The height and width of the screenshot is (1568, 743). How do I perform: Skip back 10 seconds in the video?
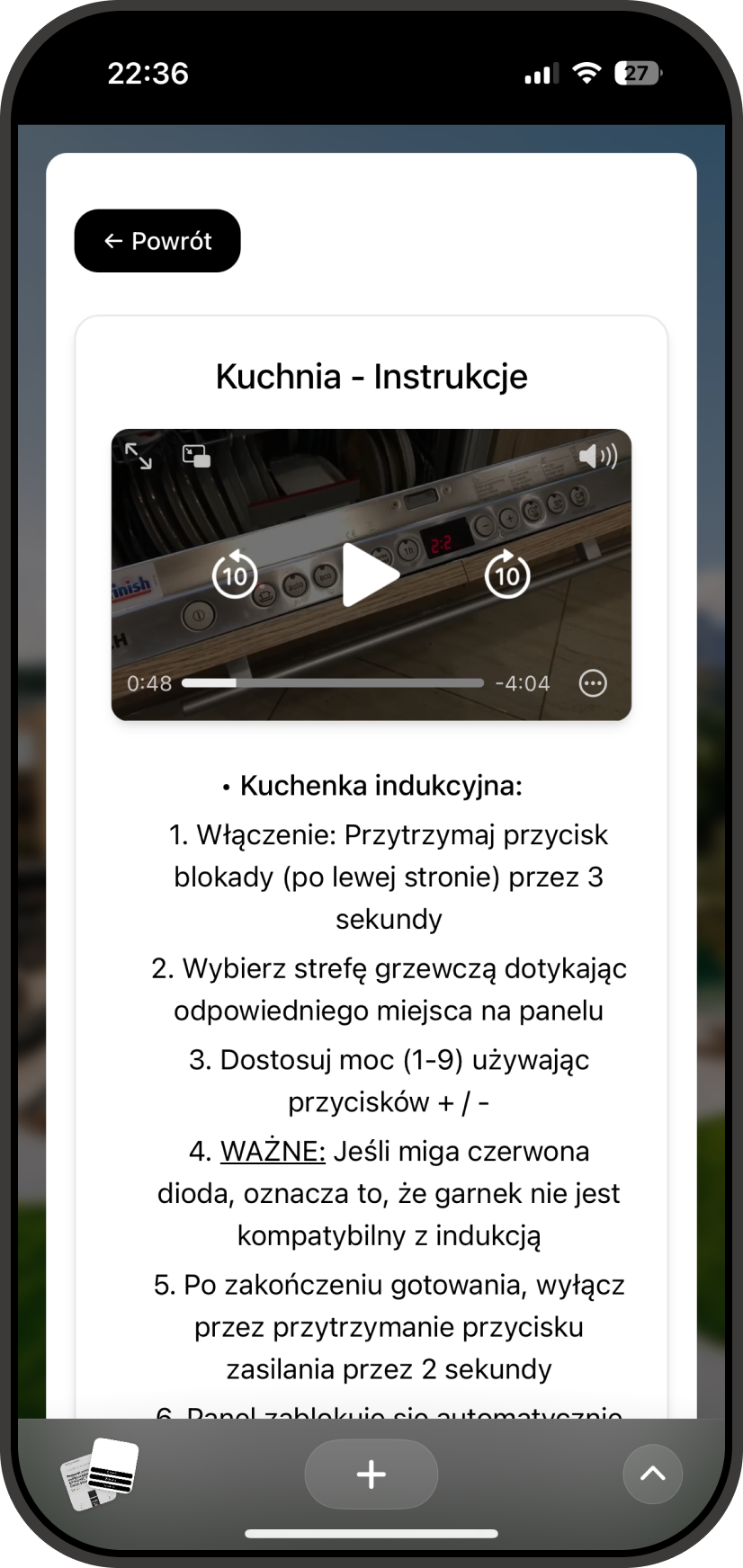(235, 575)
